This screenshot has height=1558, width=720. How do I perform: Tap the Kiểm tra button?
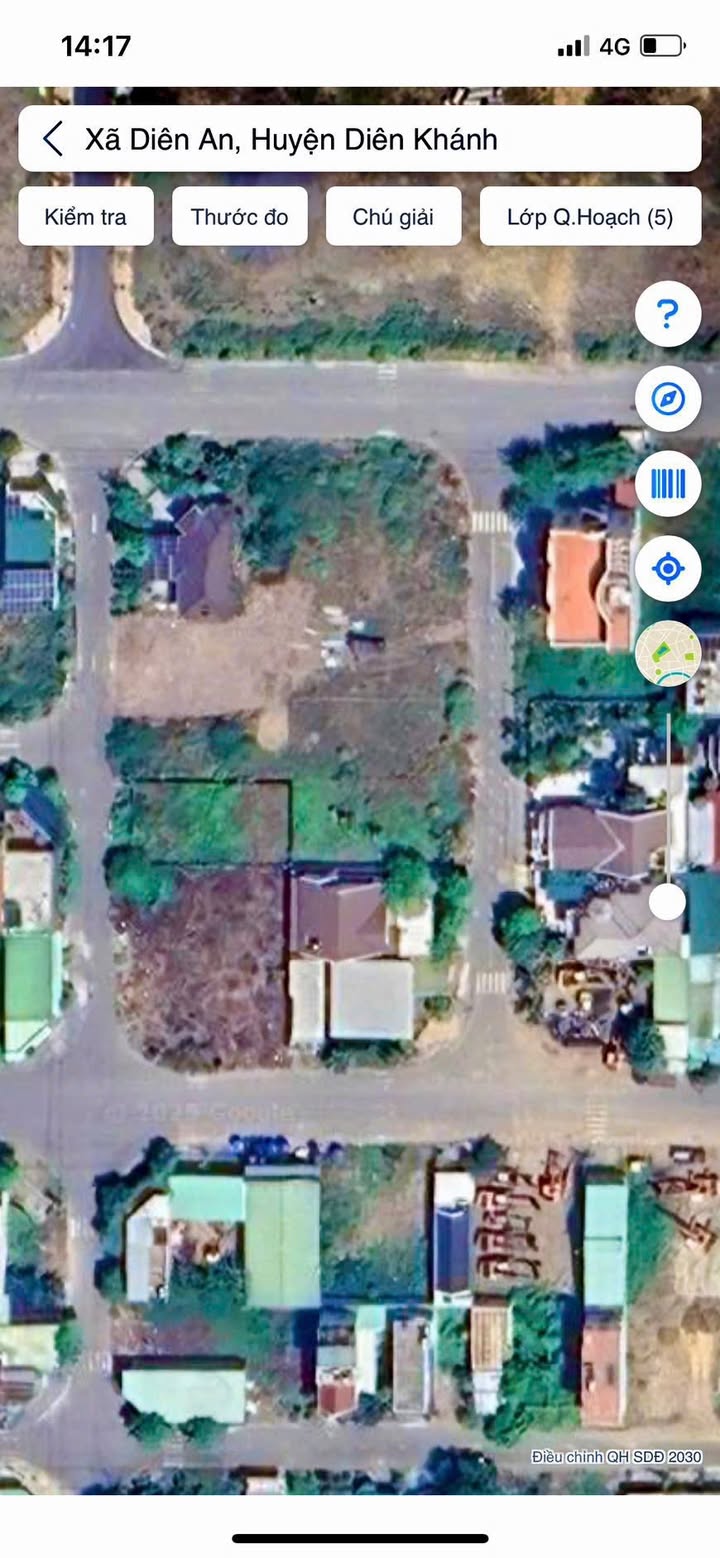[86, 216]
